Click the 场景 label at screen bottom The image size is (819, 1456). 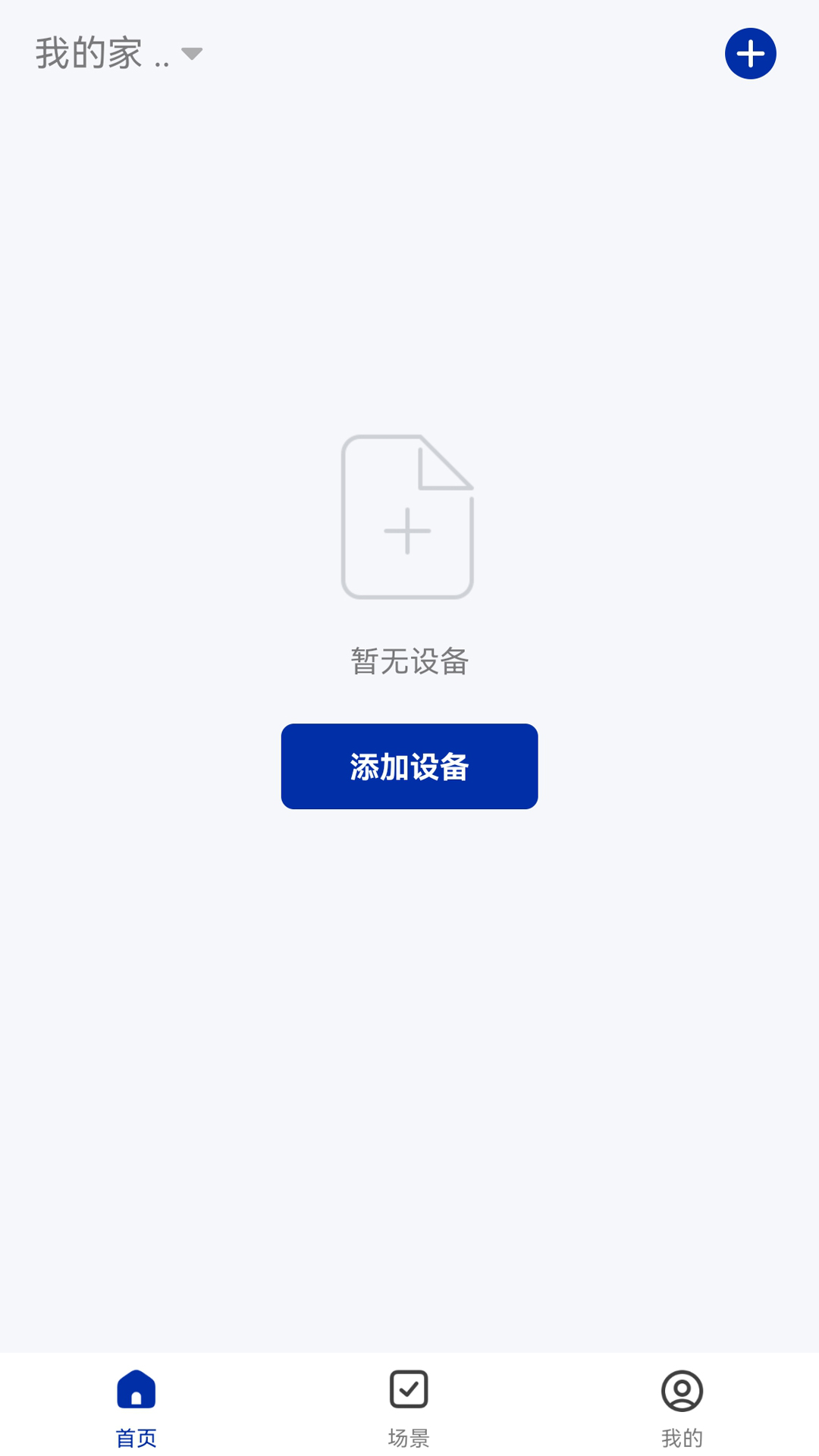click(x=409, y=1436)
